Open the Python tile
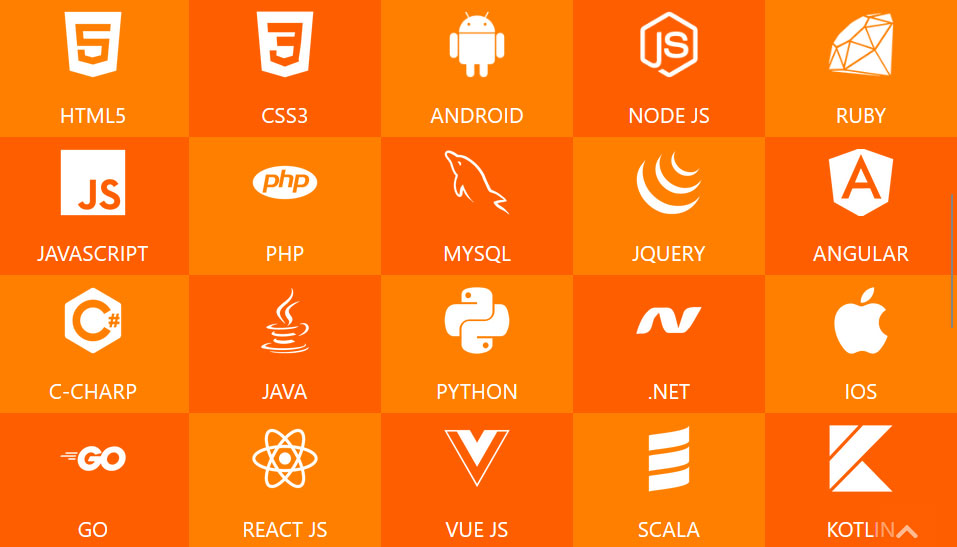957x547 pixels. [477, 343]
